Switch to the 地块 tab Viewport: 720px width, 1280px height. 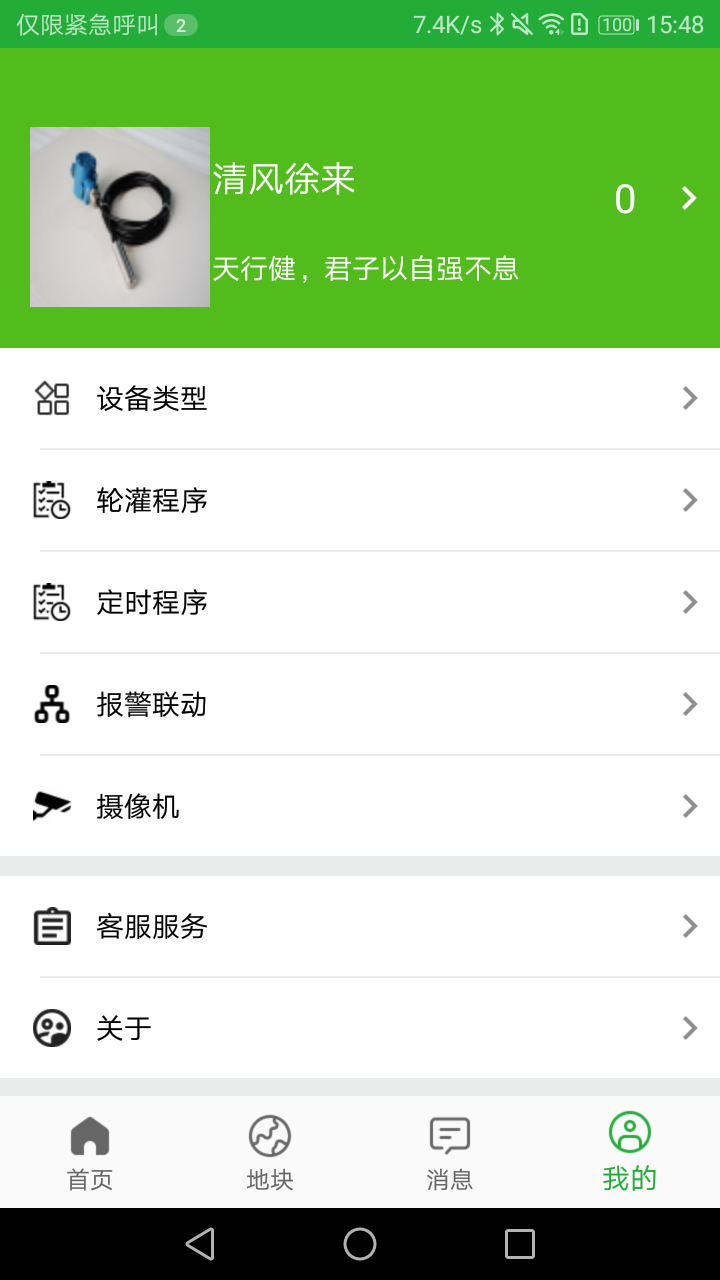point(270,1153)
